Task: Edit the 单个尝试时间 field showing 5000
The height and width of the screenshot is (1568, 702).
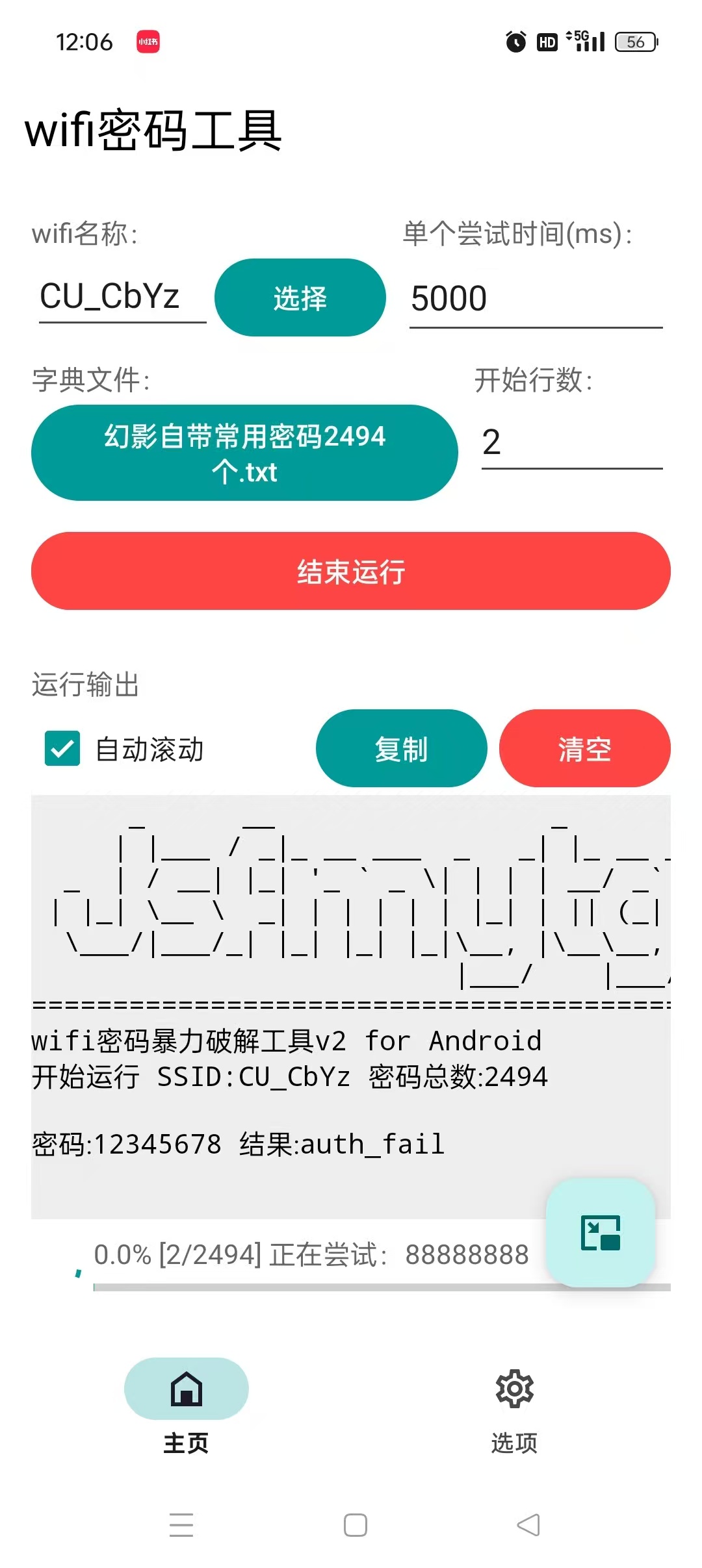Action: pos(533,297)
